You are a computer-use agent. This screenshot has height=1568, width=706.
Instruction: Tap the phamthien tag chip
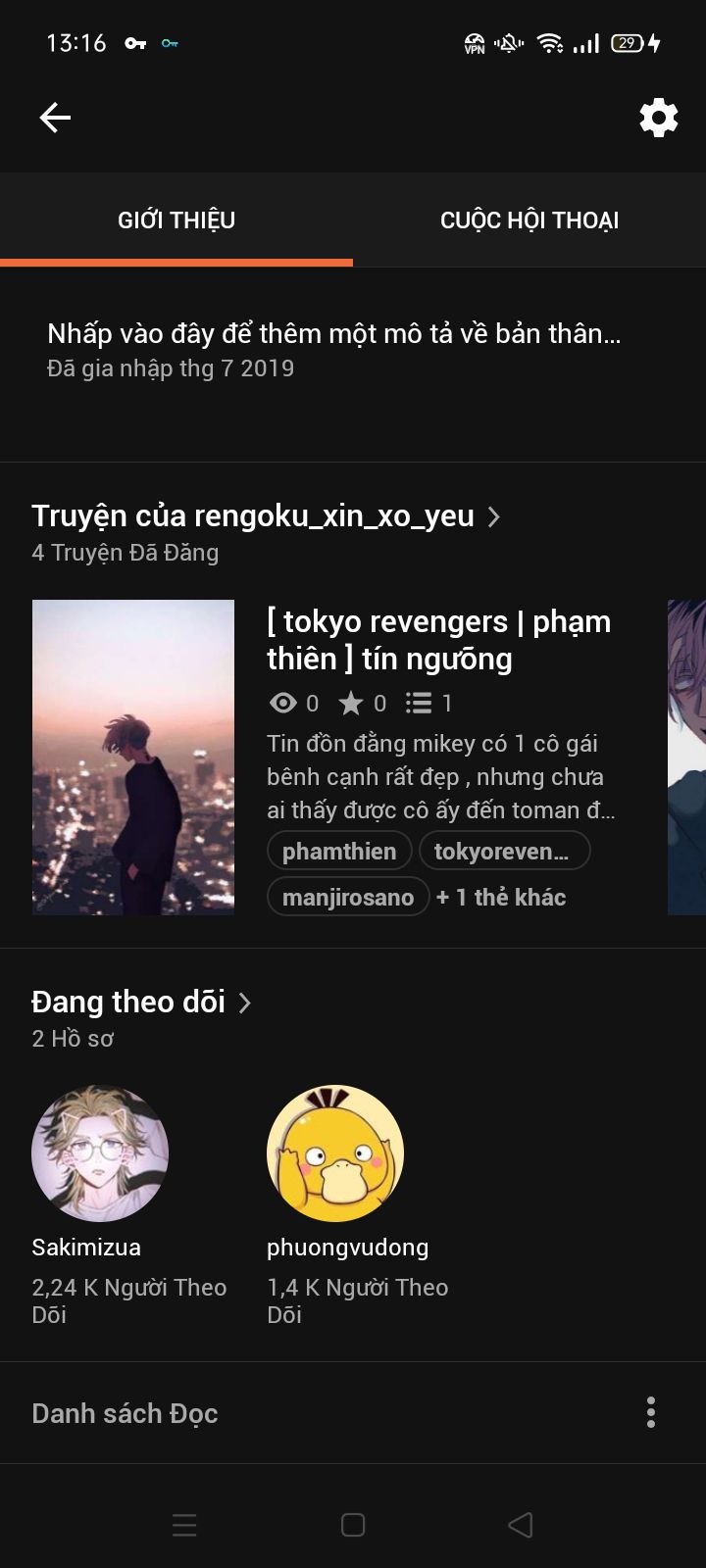339,851
